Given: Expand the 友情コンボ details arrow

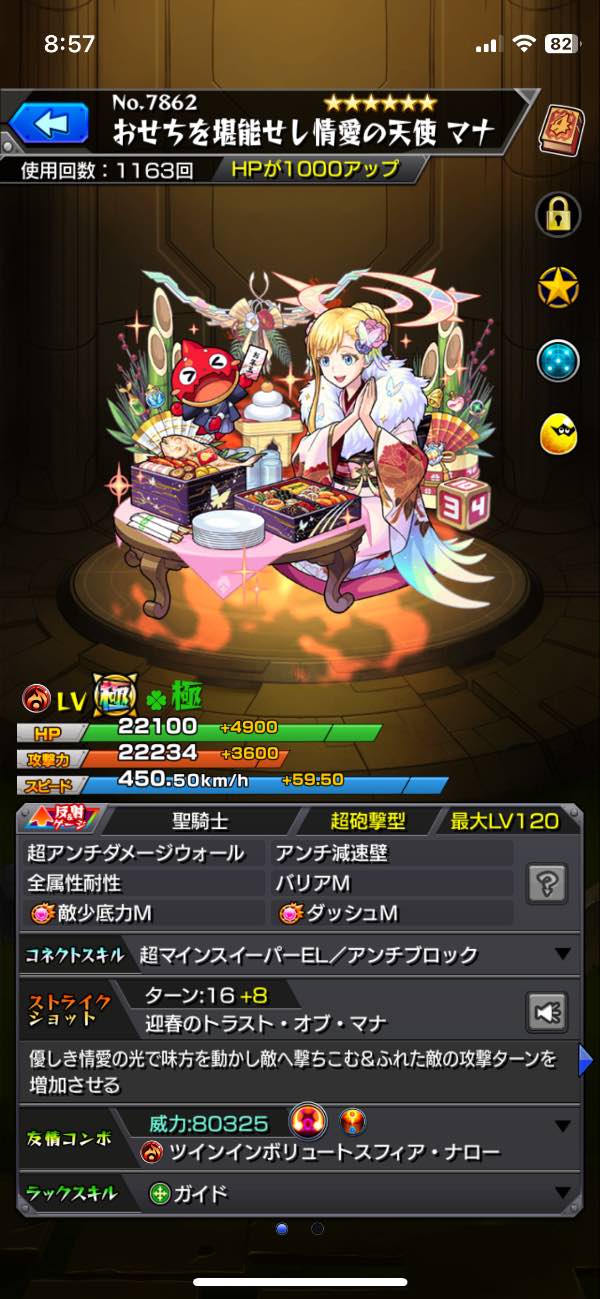Looking at the screenshot, I should [x=563, y=1126].
